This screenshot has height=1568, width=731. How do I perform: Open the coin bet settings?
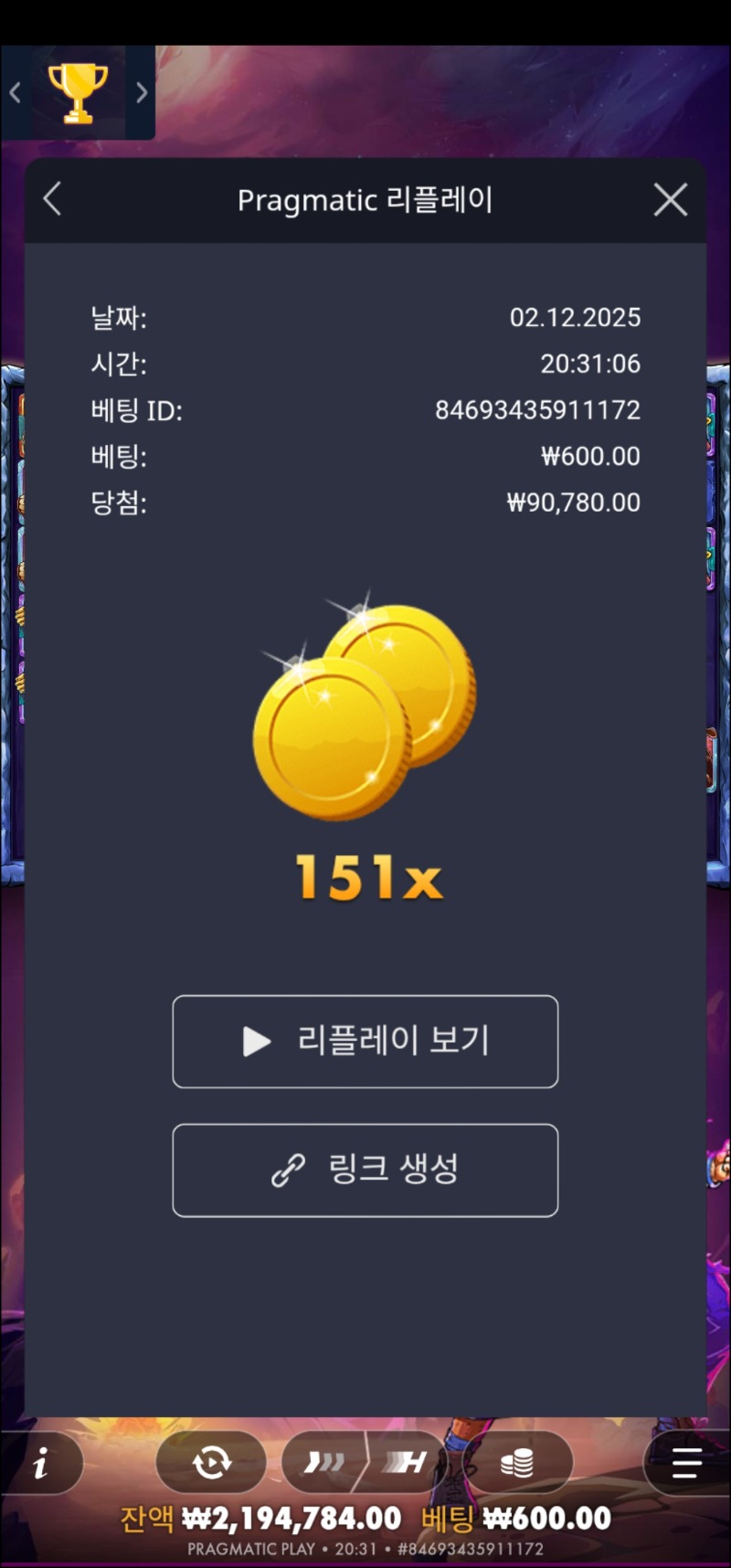(x=517, y=1463)
